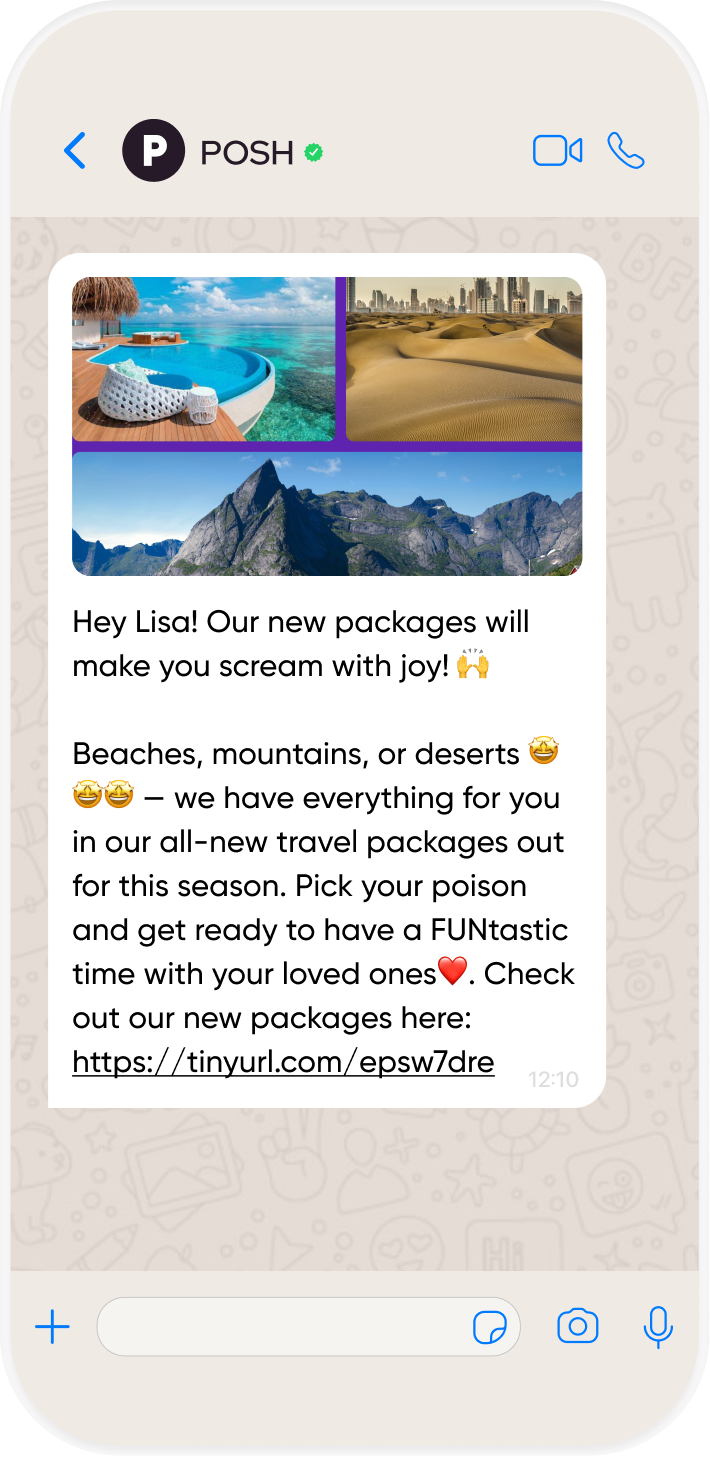Start a voice call with POSH
Screen dimensions: 710x1457
point(626,151)
